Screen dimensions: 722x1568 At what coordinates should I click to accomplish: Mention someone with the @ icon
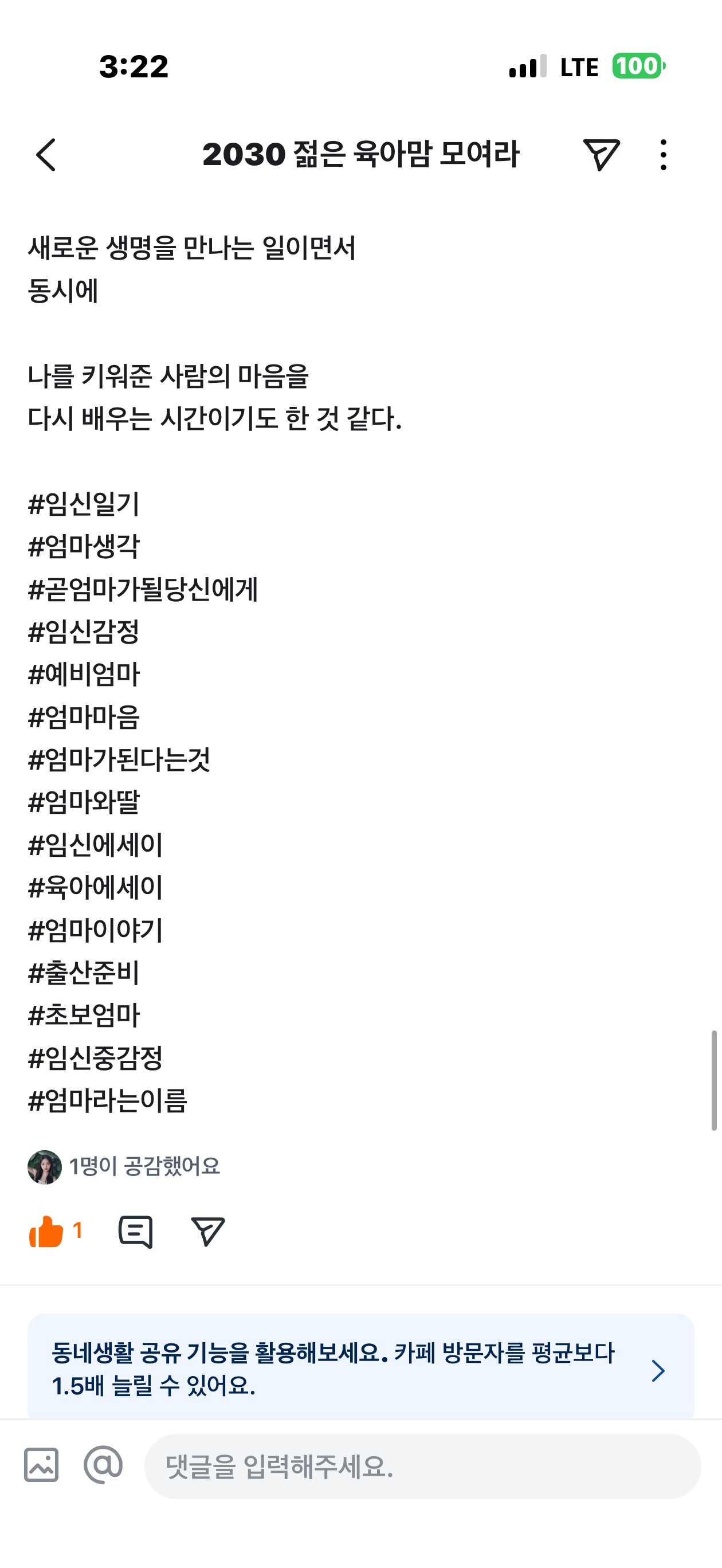[103, 1466]
